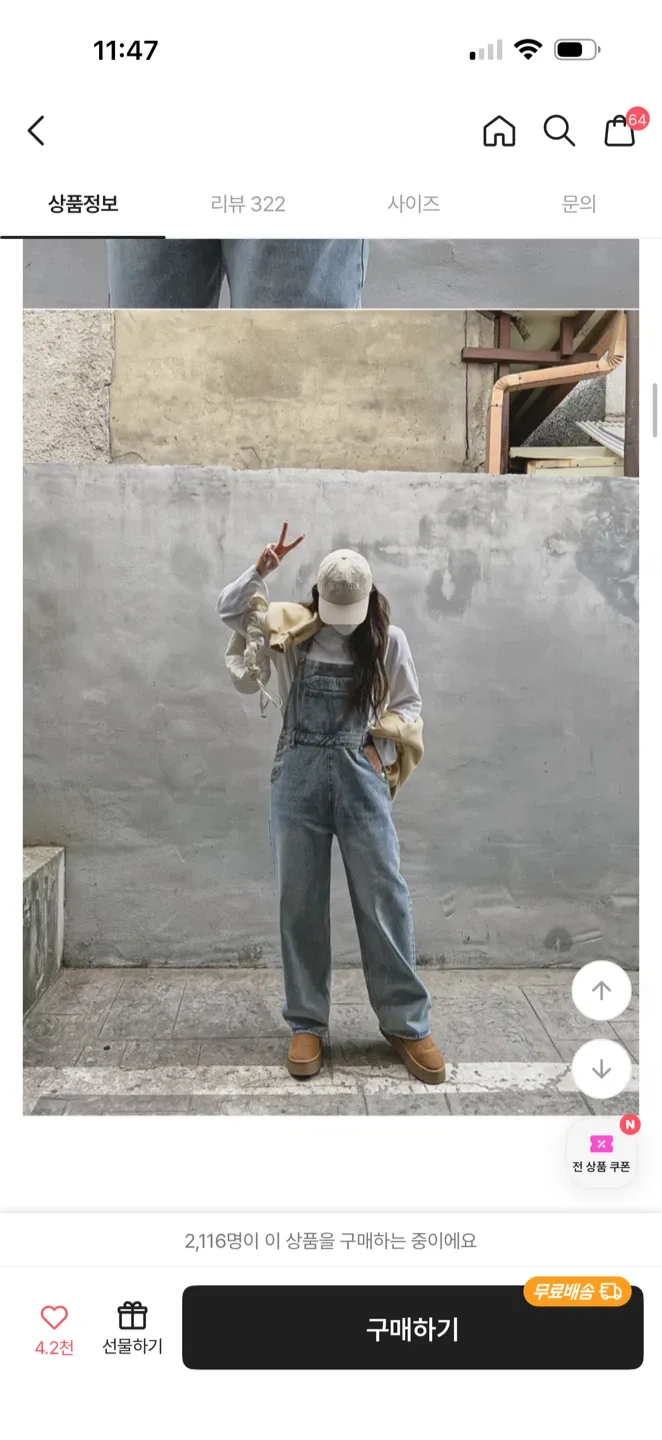662x1440 pixels.
Task: Open the 전 상품 쿠폰 coupon button
Action: coord(601,1152)
